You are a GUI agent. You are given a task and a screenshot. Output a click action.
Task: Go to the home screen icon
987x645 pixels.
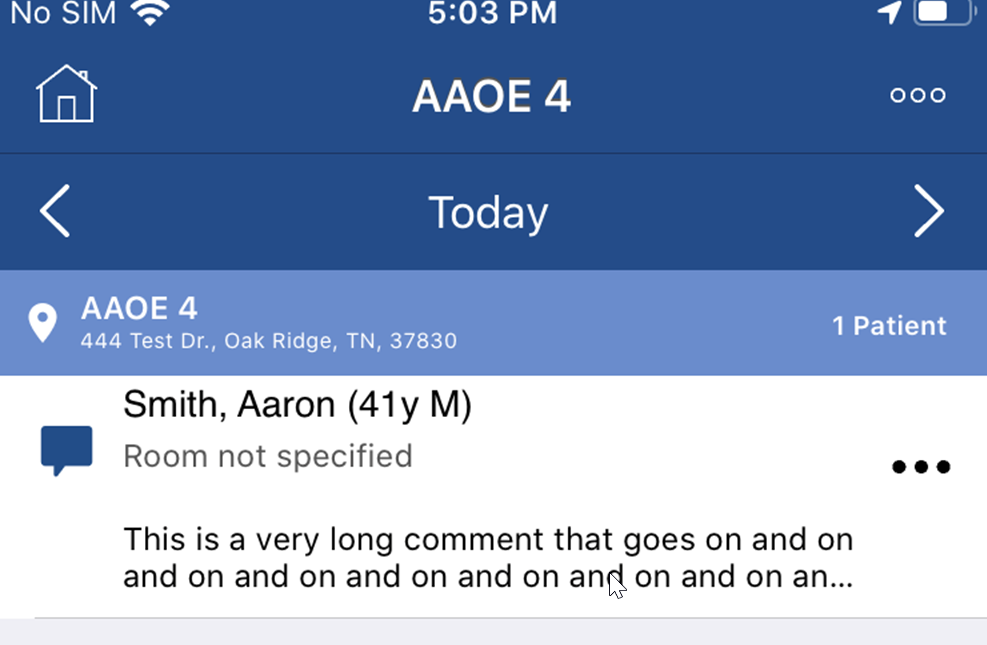tap(66, 95)
